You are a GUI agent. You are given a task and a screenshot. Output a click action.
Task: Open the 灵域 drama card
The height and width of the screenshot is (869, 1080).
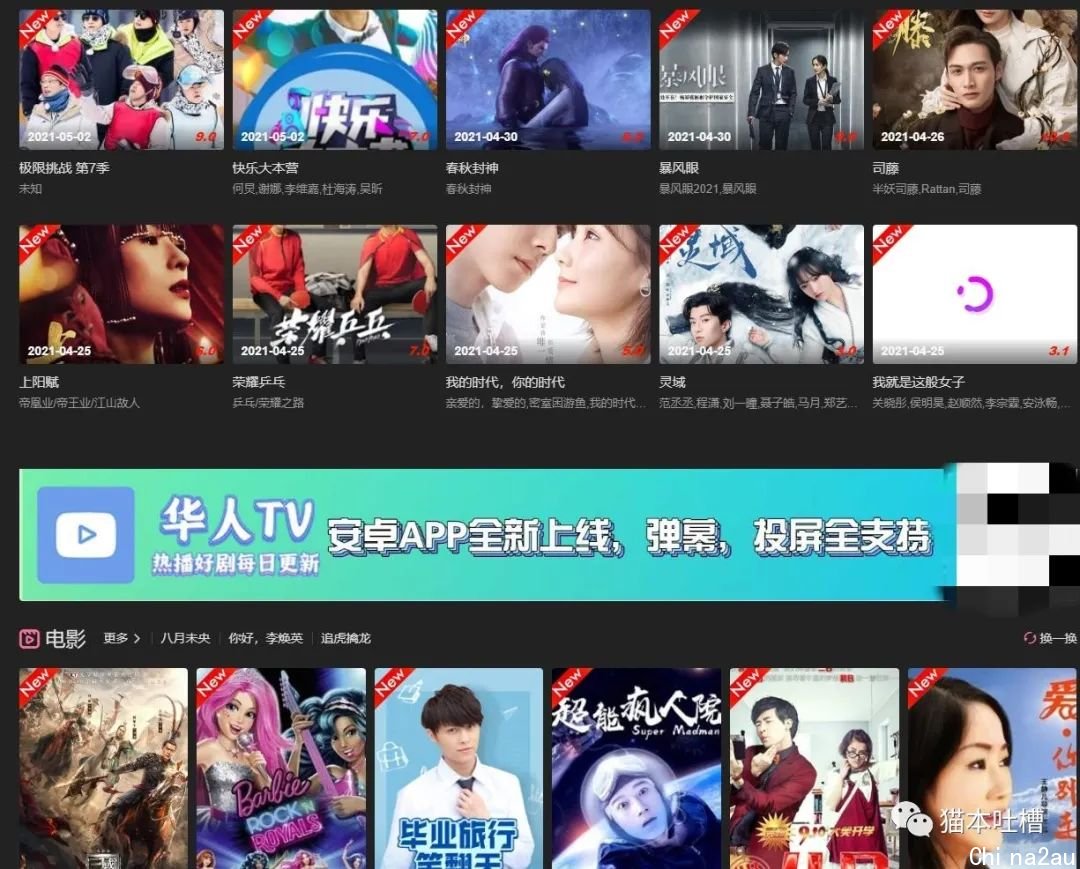click(x=761, y=294)
